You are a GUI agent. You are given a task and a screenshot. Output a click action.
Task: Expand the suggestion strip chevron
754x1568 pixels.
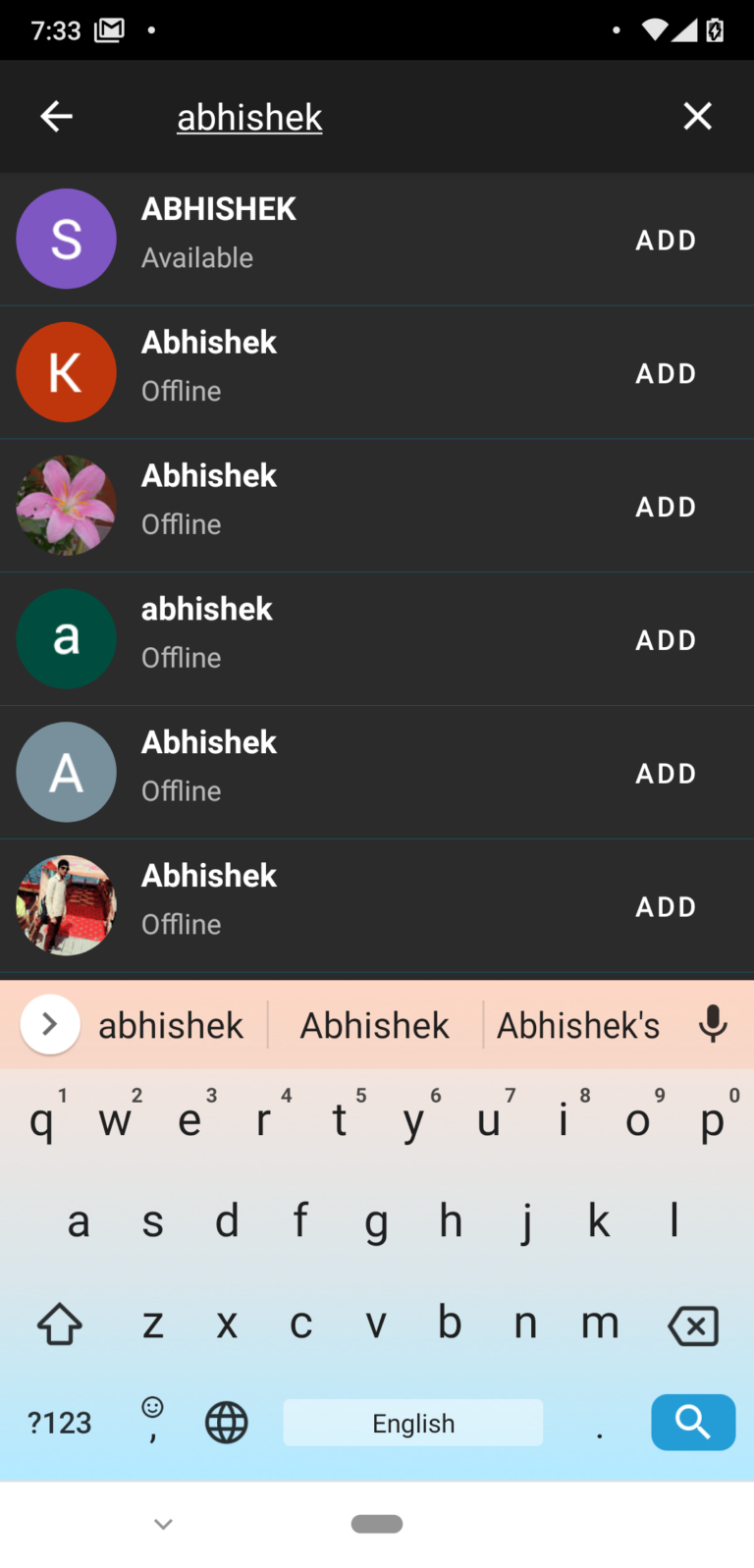[x=49, y=1024]
